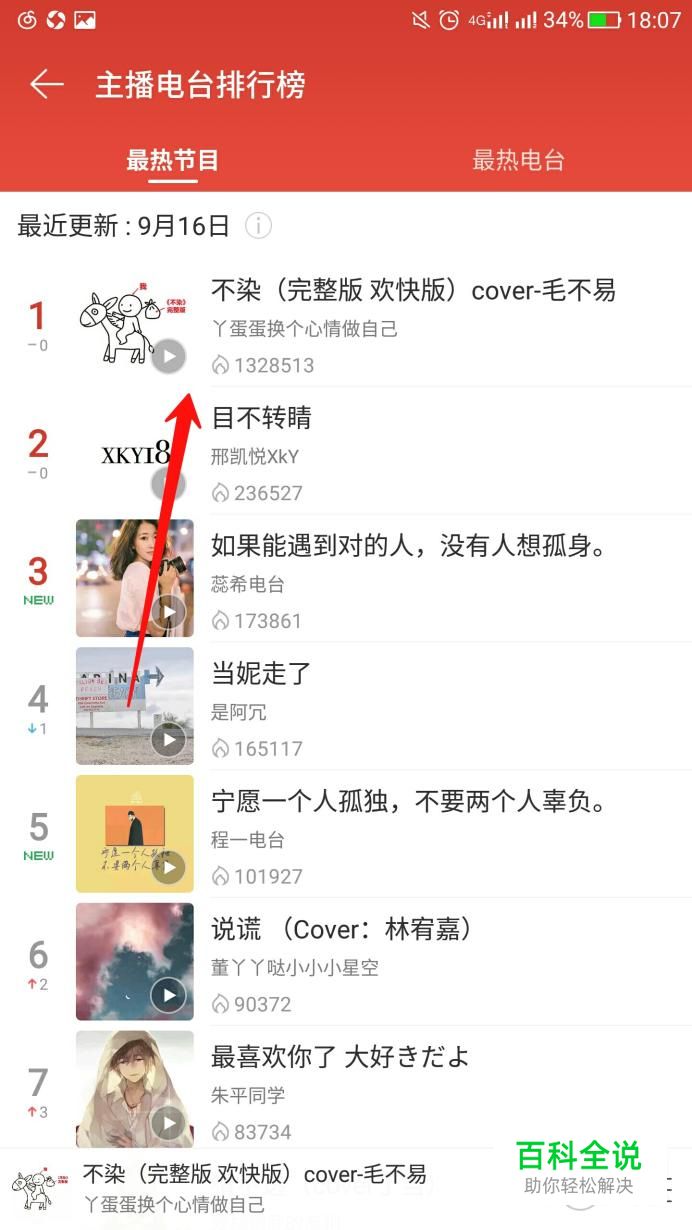The width and height of the screenshot is (692, 1230).
Task: Select the 最热节目 tab
Action: (x=172, y=160)
